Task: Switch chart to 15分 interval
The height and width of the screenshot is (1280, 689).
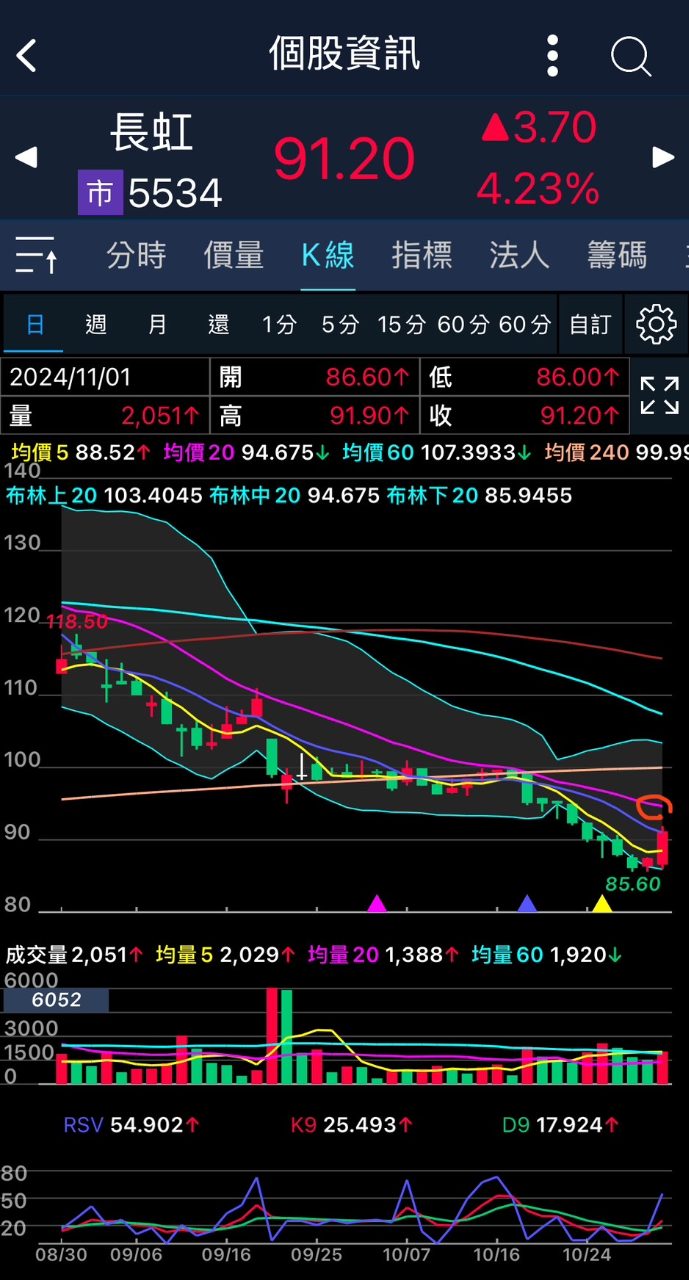Action: [401, 324]
